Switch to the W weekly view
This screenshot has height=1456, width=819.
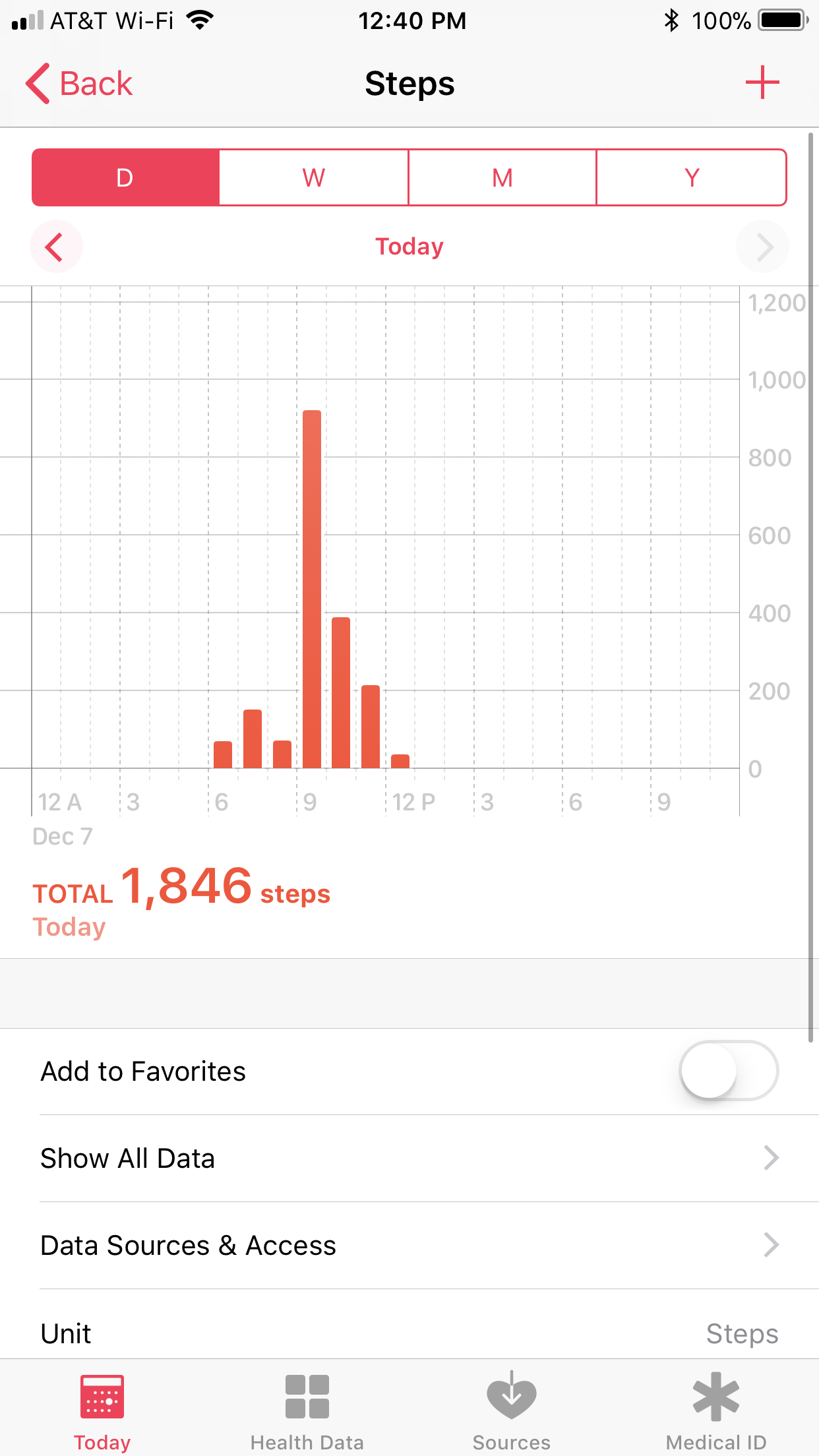coord(314,177)
